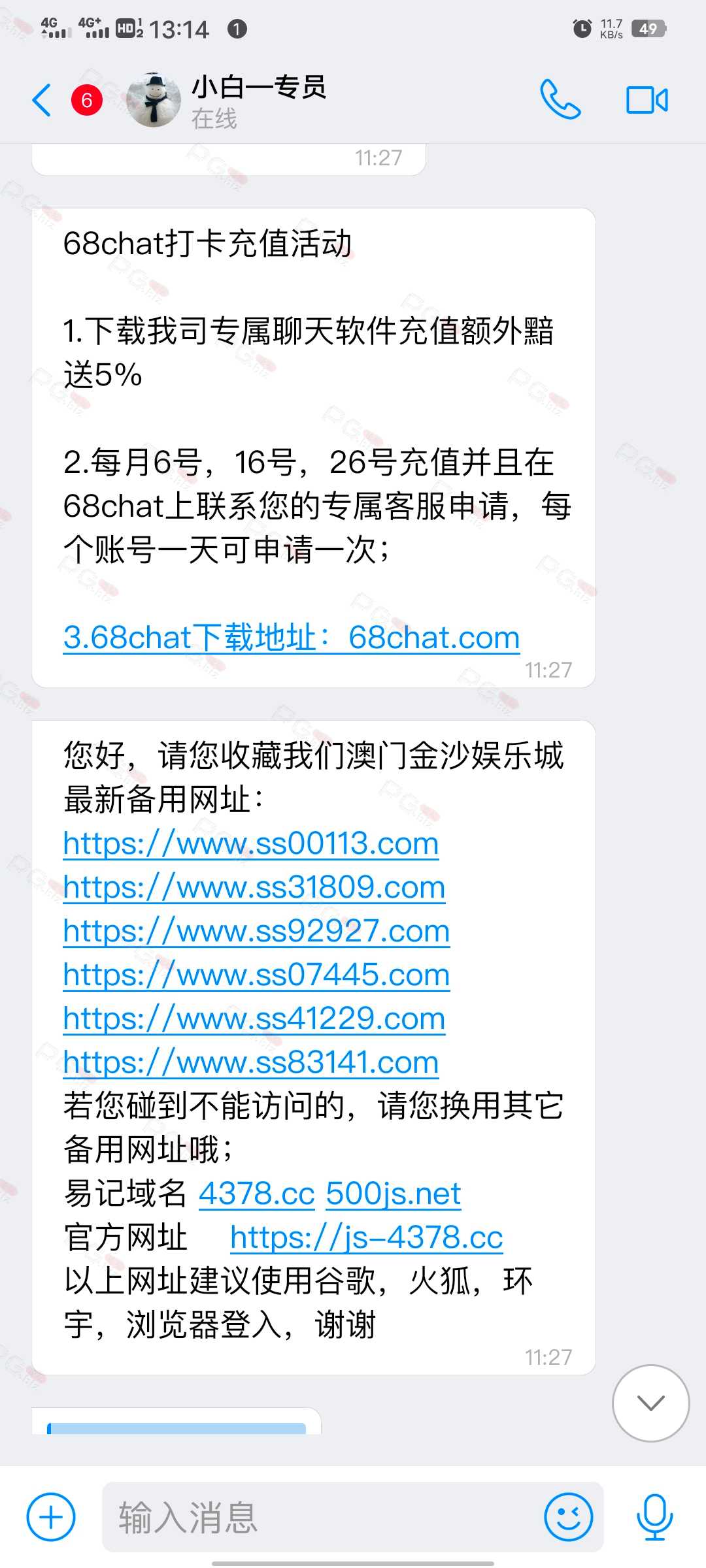Open link https://www.ss00113.com
Image resolution: width=706 pixels, height=1568 pixels.
(x=251, y=843)
